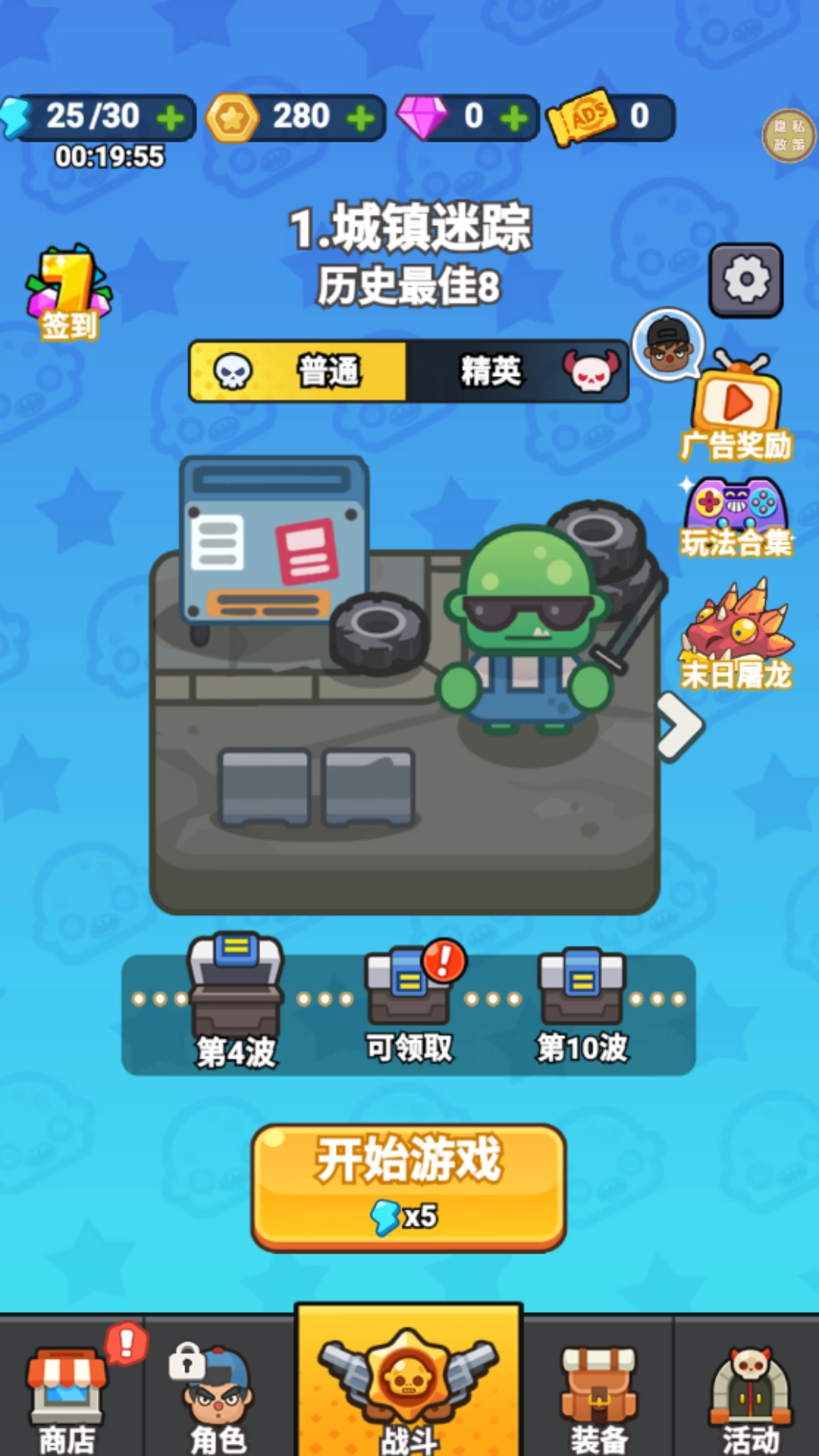
Task: Go to next stage with arrow
Action: (x=679, y=726)
